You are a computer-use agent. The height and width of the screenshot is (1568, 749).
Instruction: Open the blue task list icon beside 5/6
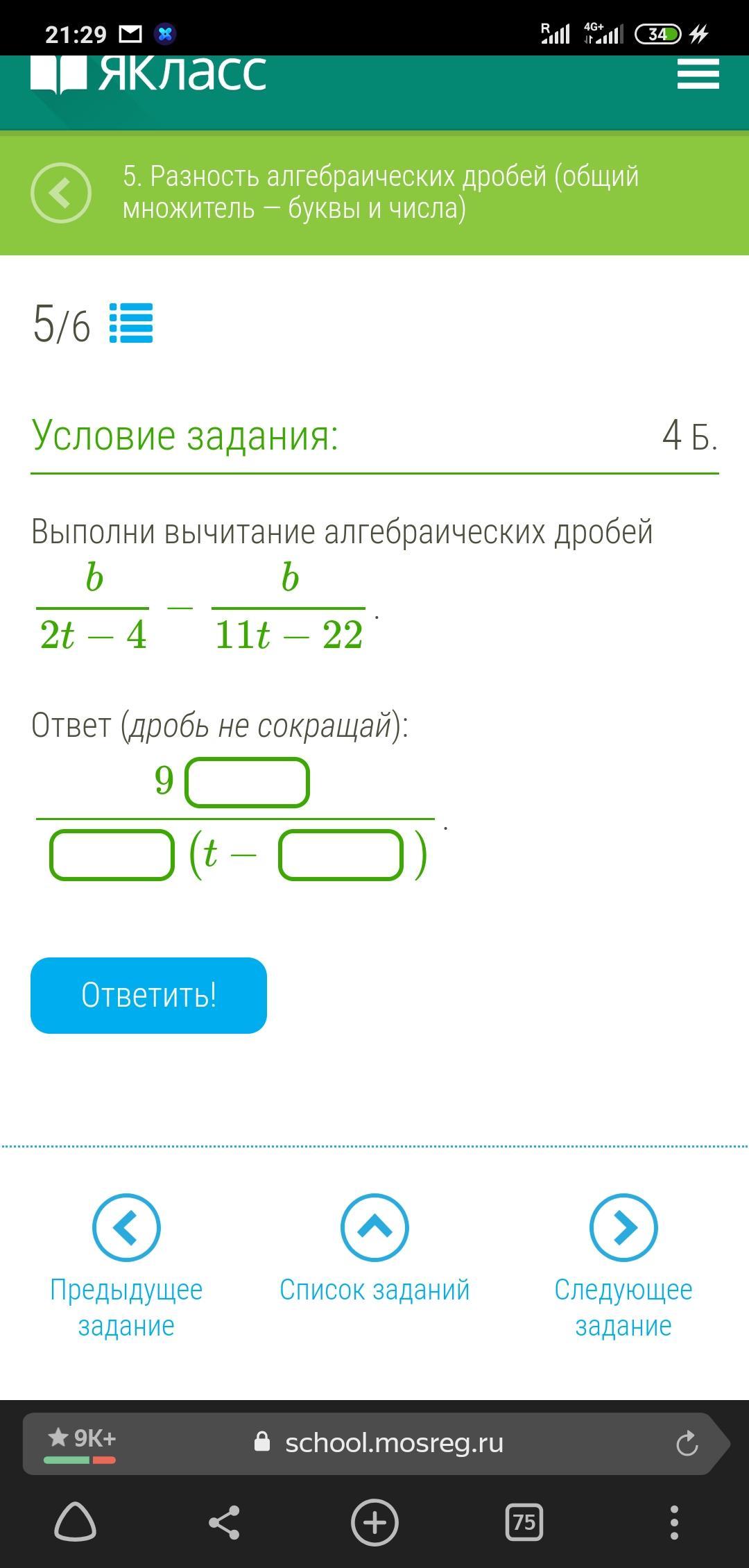pyautogui.click(x=131, y=323)
